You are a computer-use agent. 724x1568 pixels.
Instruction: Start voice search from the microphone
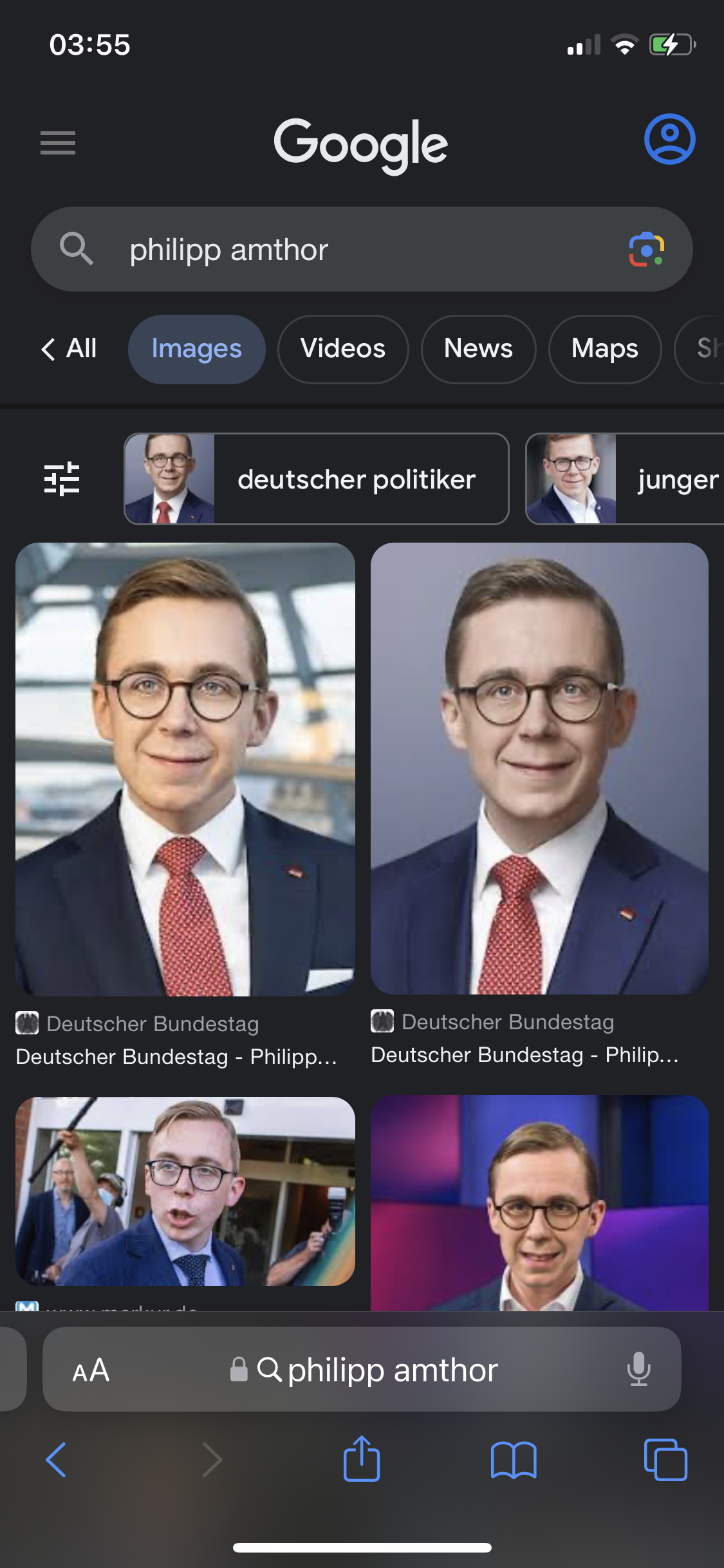pos(639,1369)
